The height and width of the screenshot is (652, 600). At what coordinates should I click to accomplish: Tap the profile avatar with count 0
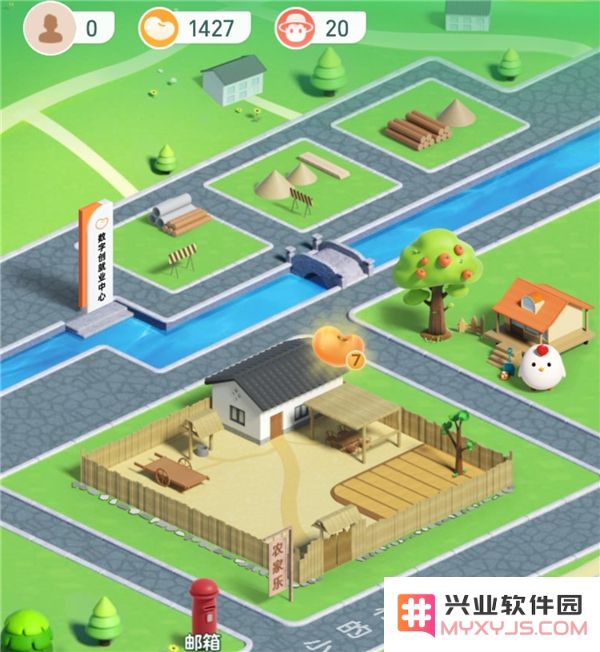coord(49,28)
